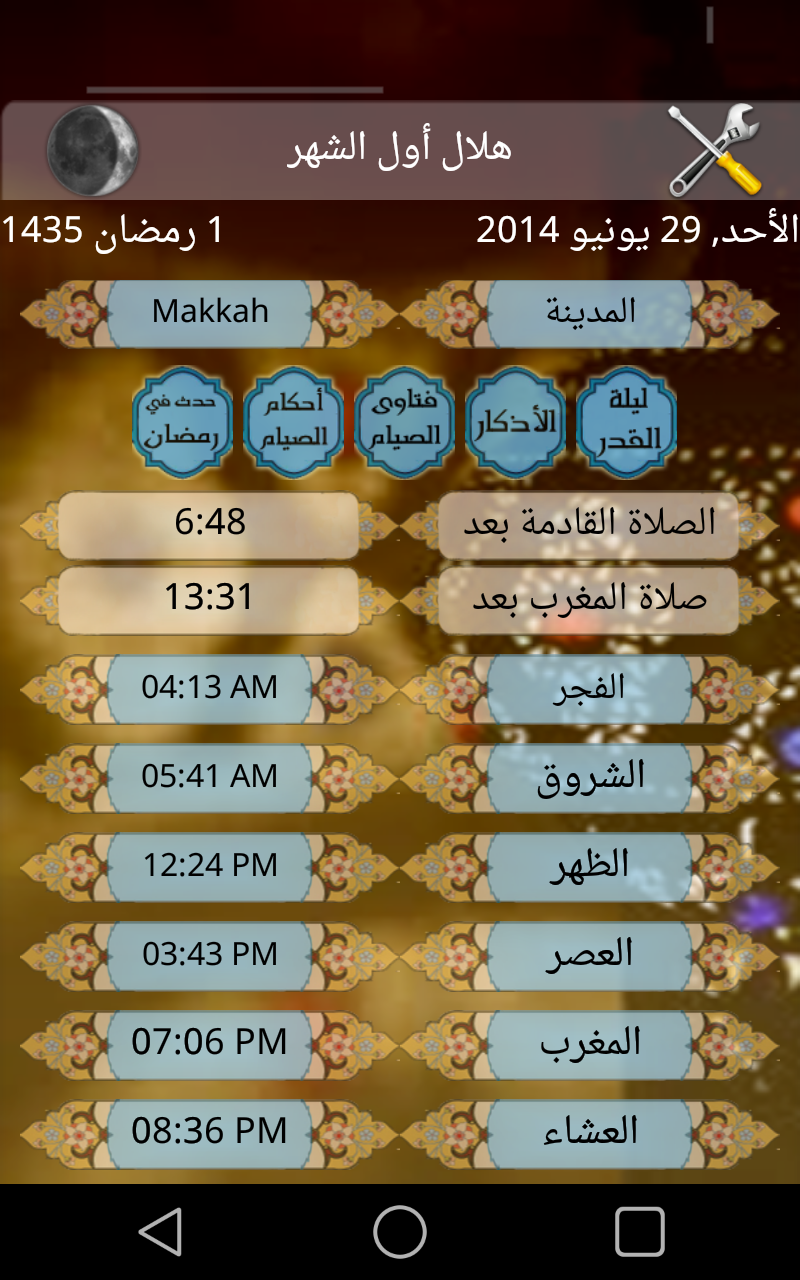Go to the home screen

[400, 1231]
